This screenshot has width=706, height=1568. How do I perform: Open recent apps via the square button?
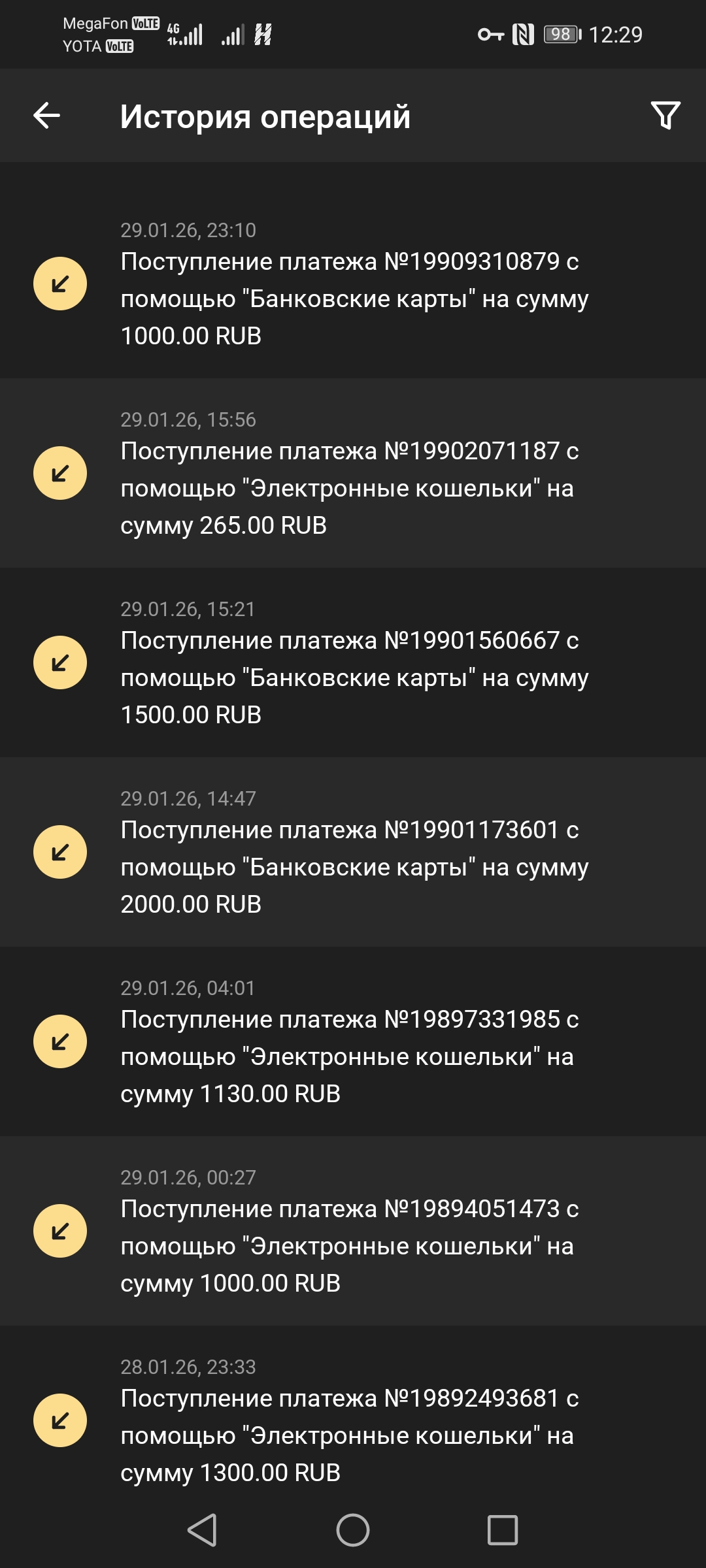tap(502, 1530)
